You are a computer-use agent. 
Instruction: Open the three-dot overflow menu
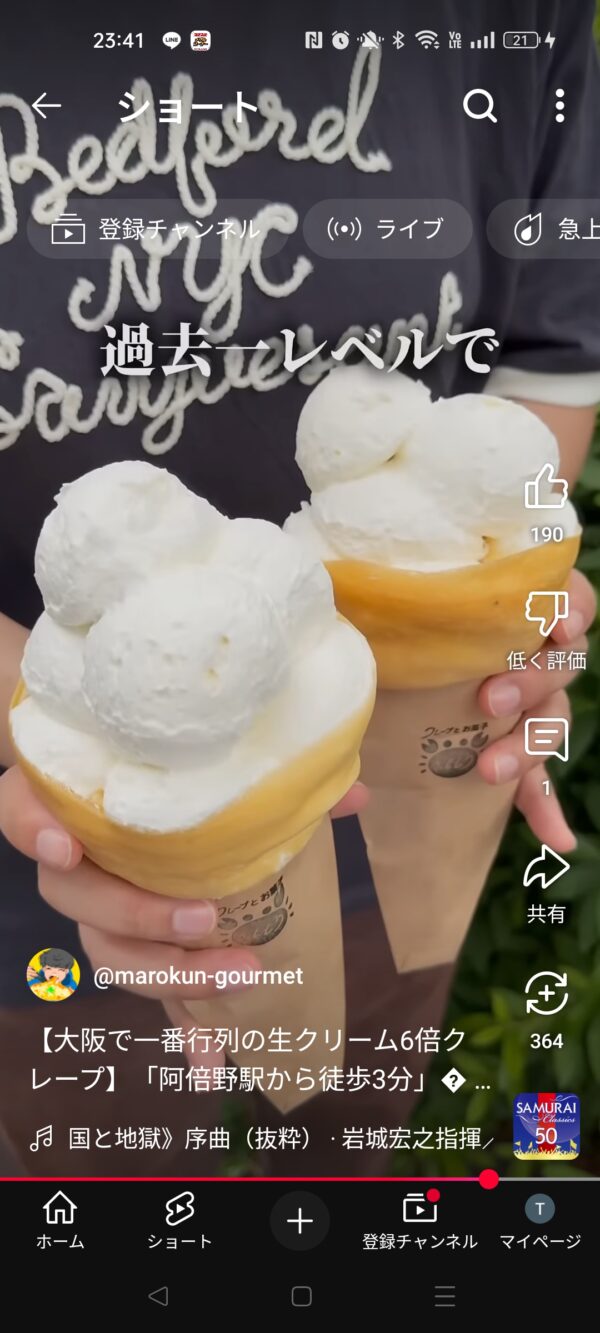click(x=559, y=105)
